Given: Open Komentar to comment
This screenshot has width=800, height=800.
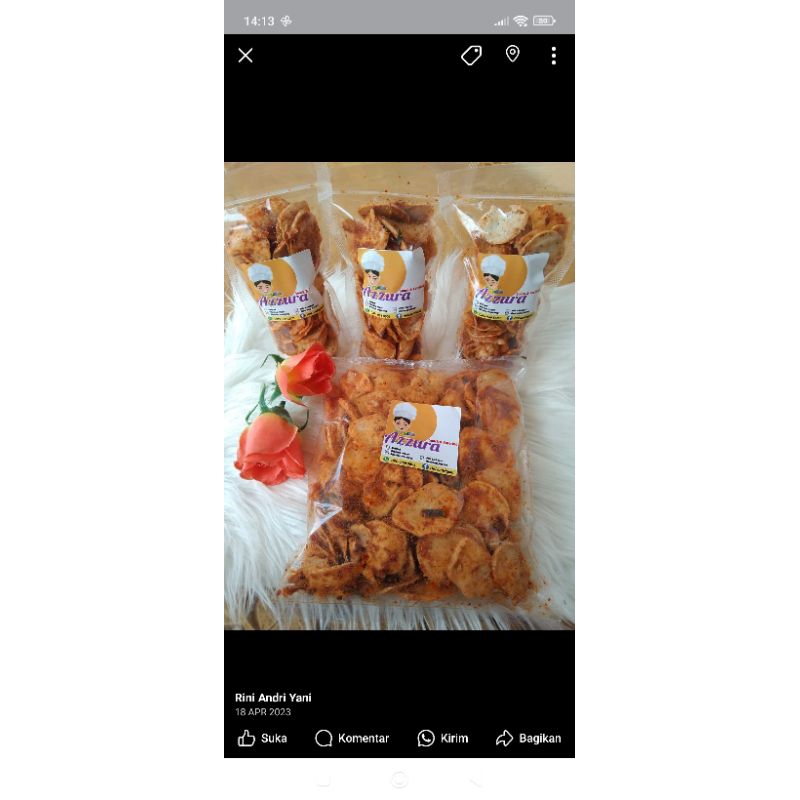Looking at the screenshot, I should [351, 738].
